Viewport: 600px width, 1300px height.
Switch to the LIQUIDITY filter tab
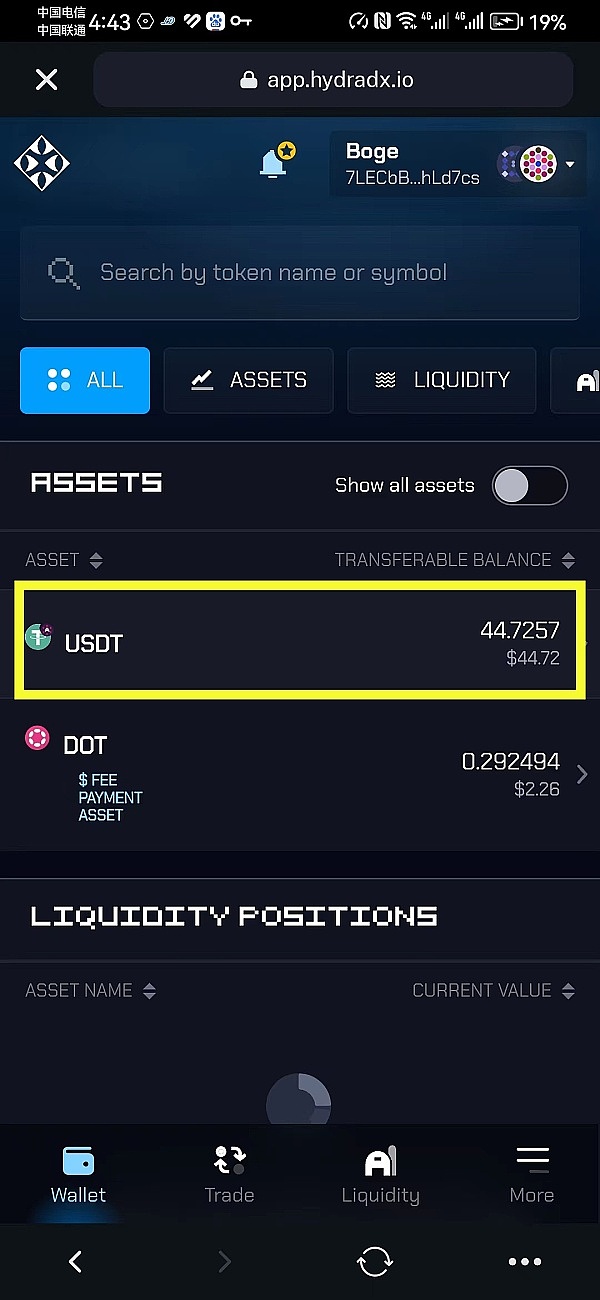pos(442,380)
